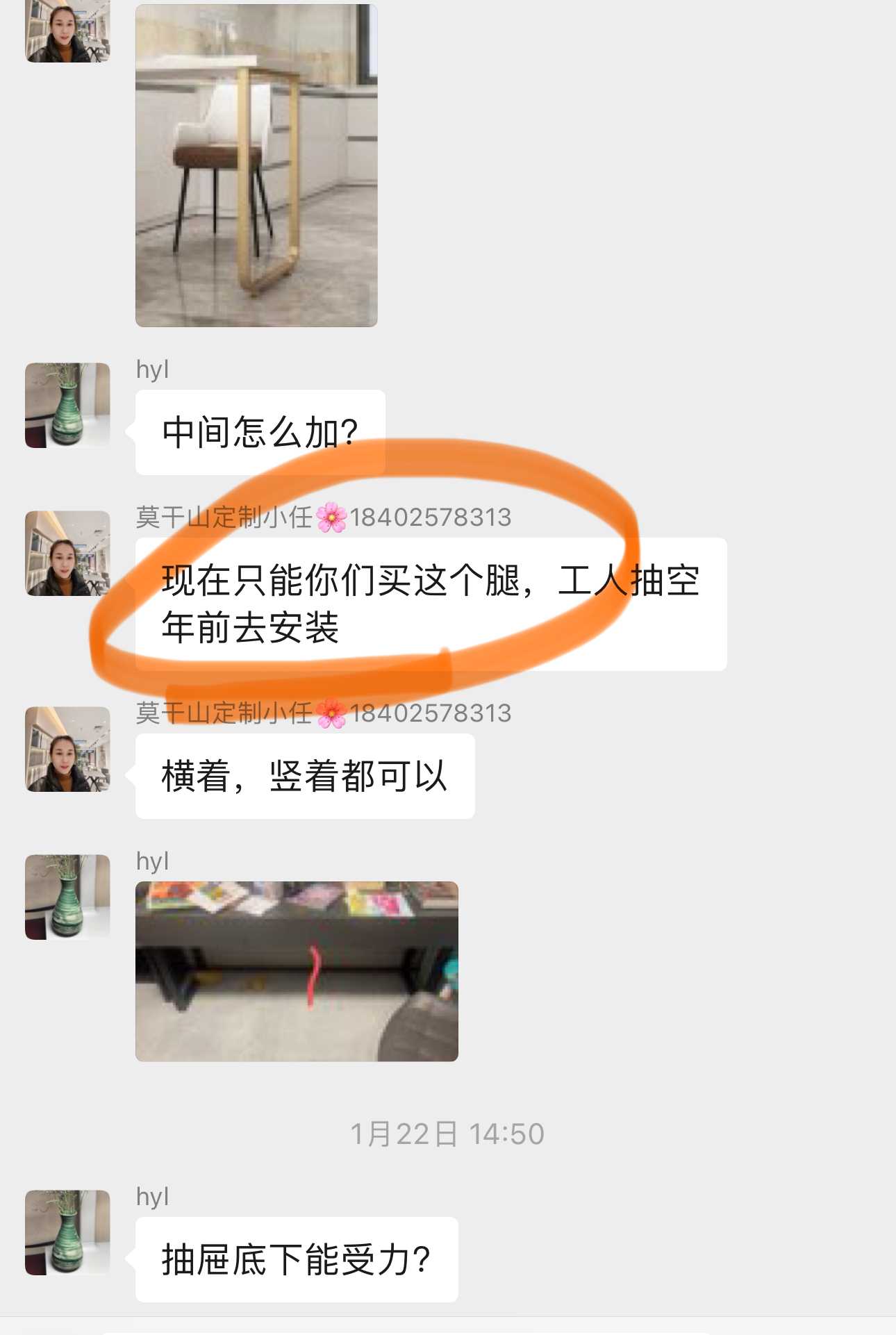Open hyl's avatar beside "抽屉底下能受力?"

coord(67,1232)
